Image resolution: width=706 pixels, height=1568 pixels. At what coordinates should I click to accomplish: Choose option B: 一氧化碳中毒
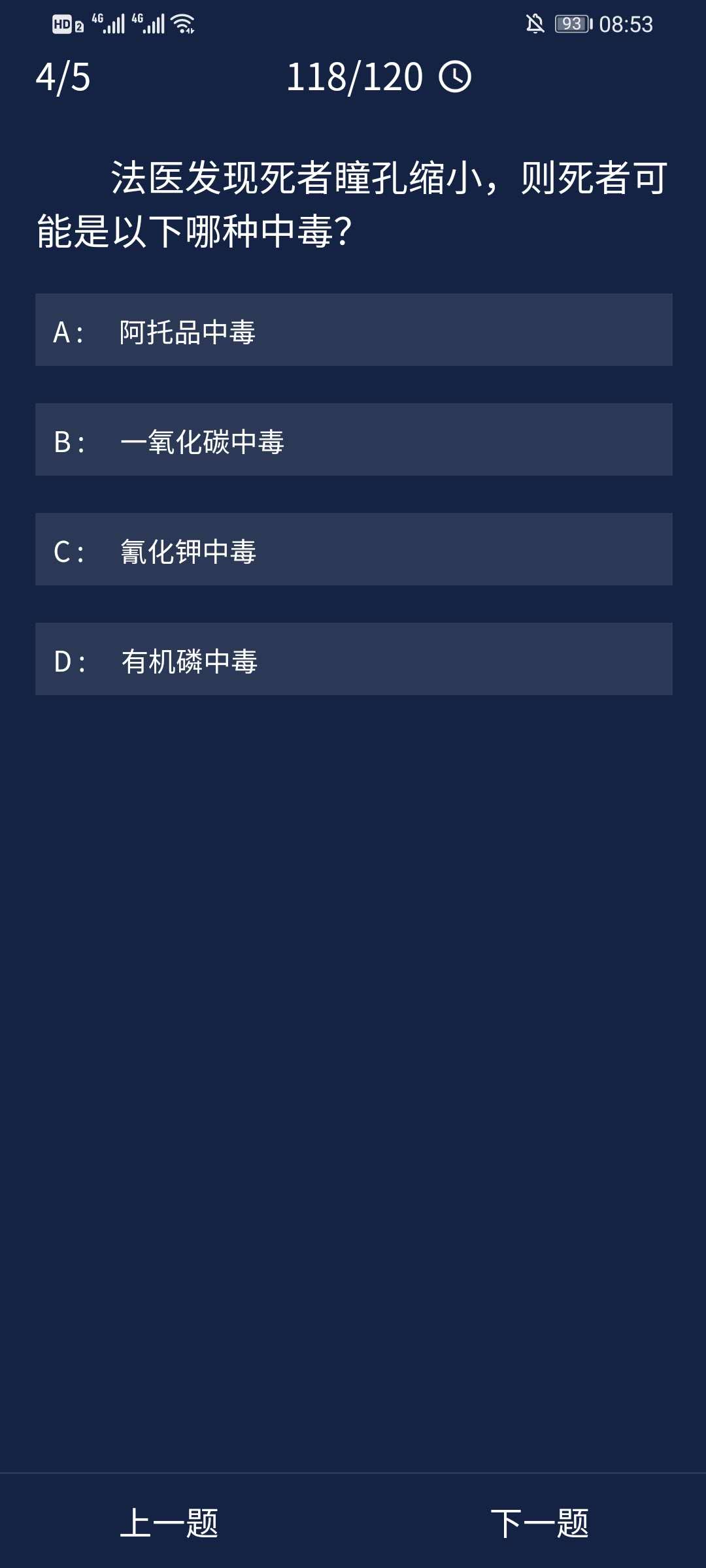click(x=353, y=440)
